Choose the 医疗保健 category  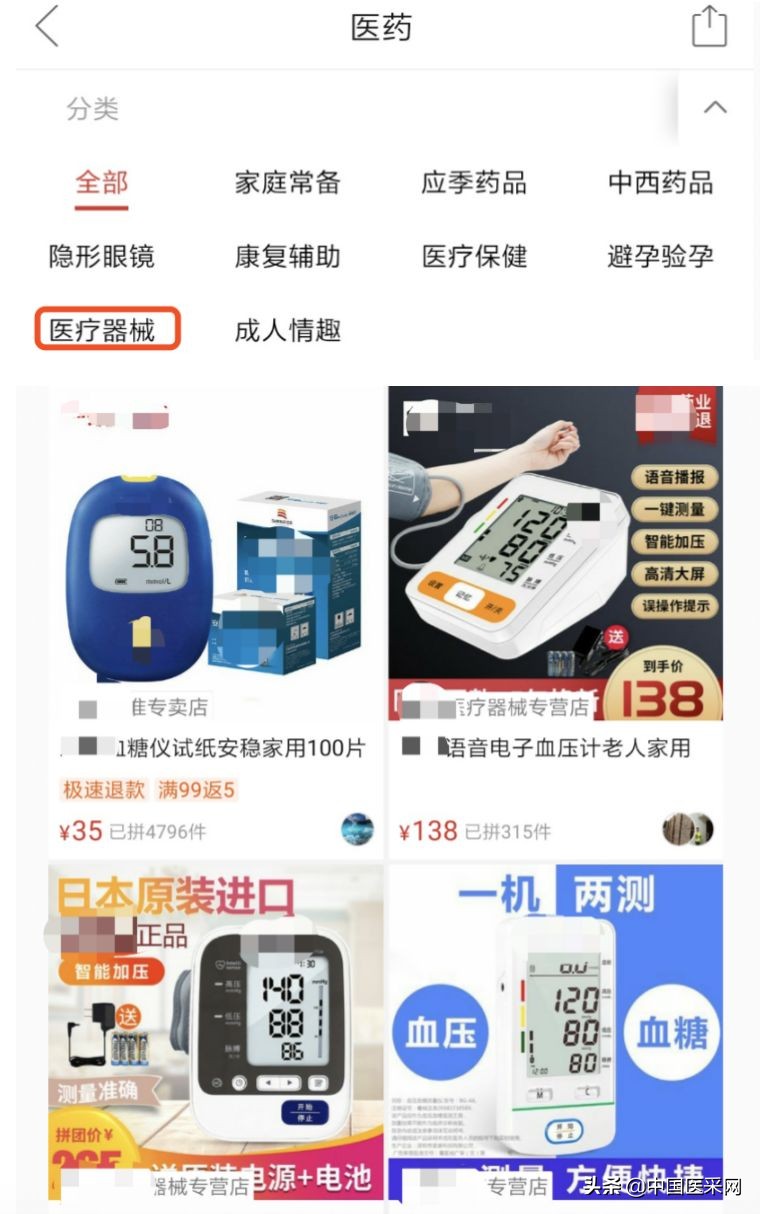(473, 257)
